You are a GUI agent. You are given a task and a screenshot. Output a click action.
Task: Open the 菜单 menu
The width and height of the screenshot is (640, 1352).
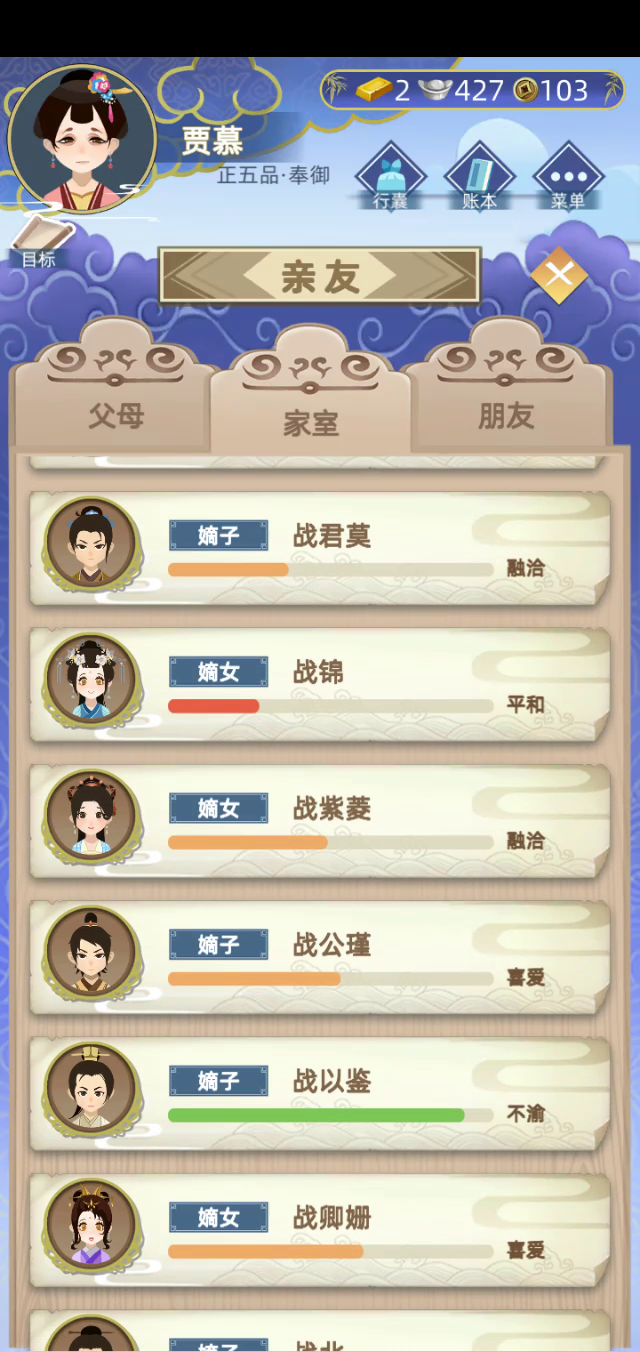pyautogui.click(x=568, y=177)
